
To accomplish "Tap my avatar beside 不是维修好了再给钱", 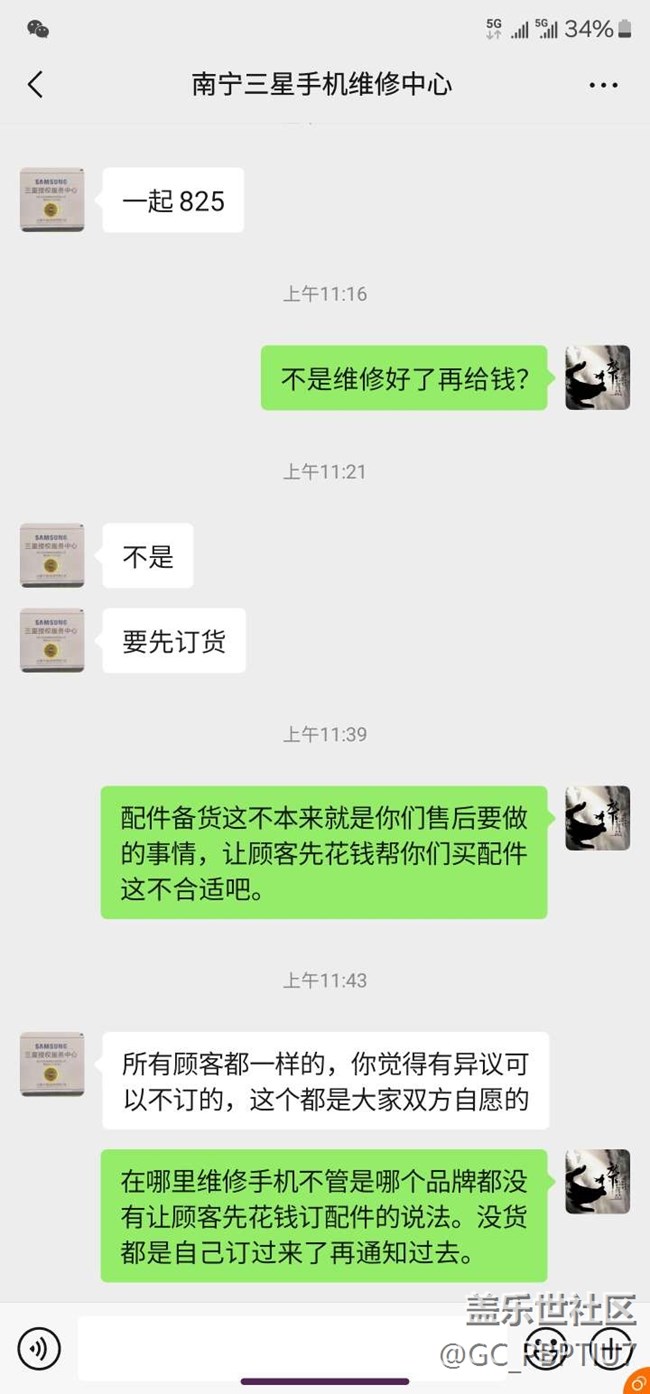I will [x=597, y=377].
